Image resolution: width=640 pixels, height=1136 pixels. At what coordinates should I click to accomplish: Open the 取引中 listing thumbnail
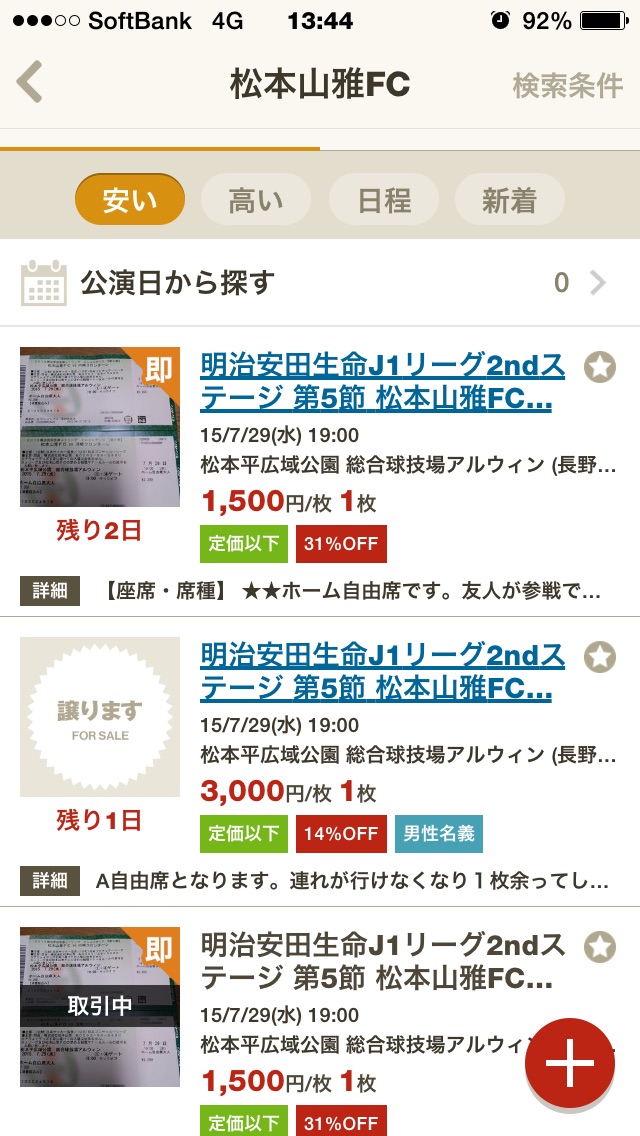point(100,1007)
